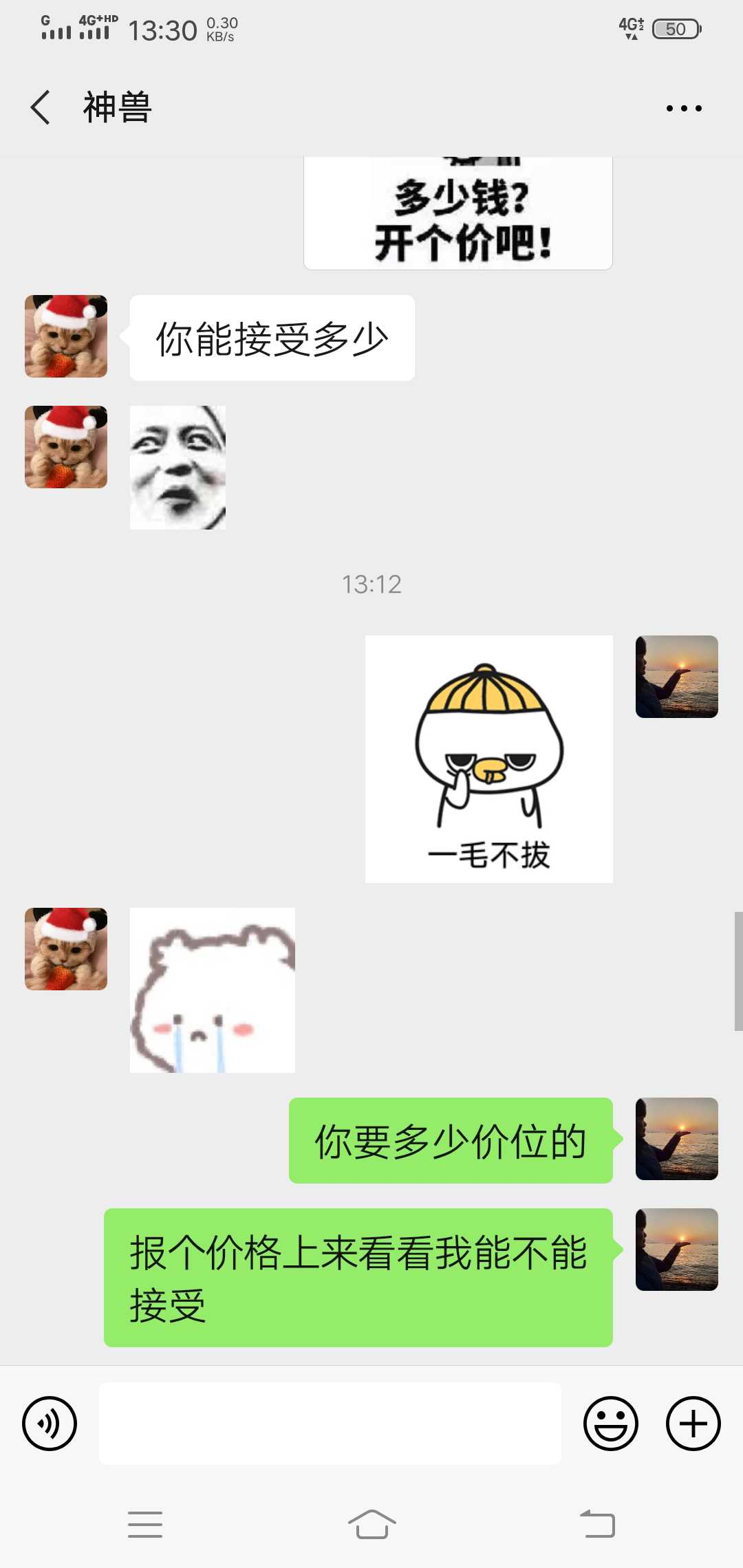Open the 一毛不拔 duck sticker
Image resolution: width=743 pixels, height=1568 pixels.
489,759
